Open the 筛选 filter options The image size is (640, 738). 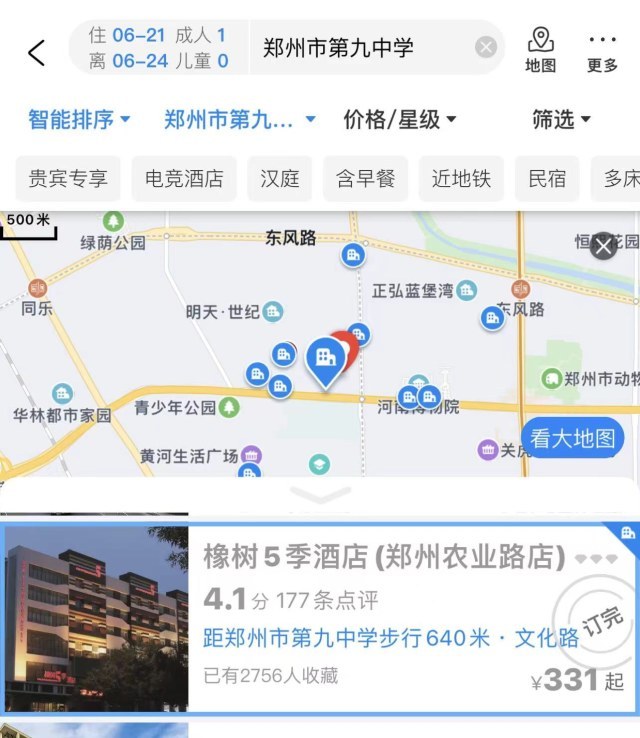560,120
